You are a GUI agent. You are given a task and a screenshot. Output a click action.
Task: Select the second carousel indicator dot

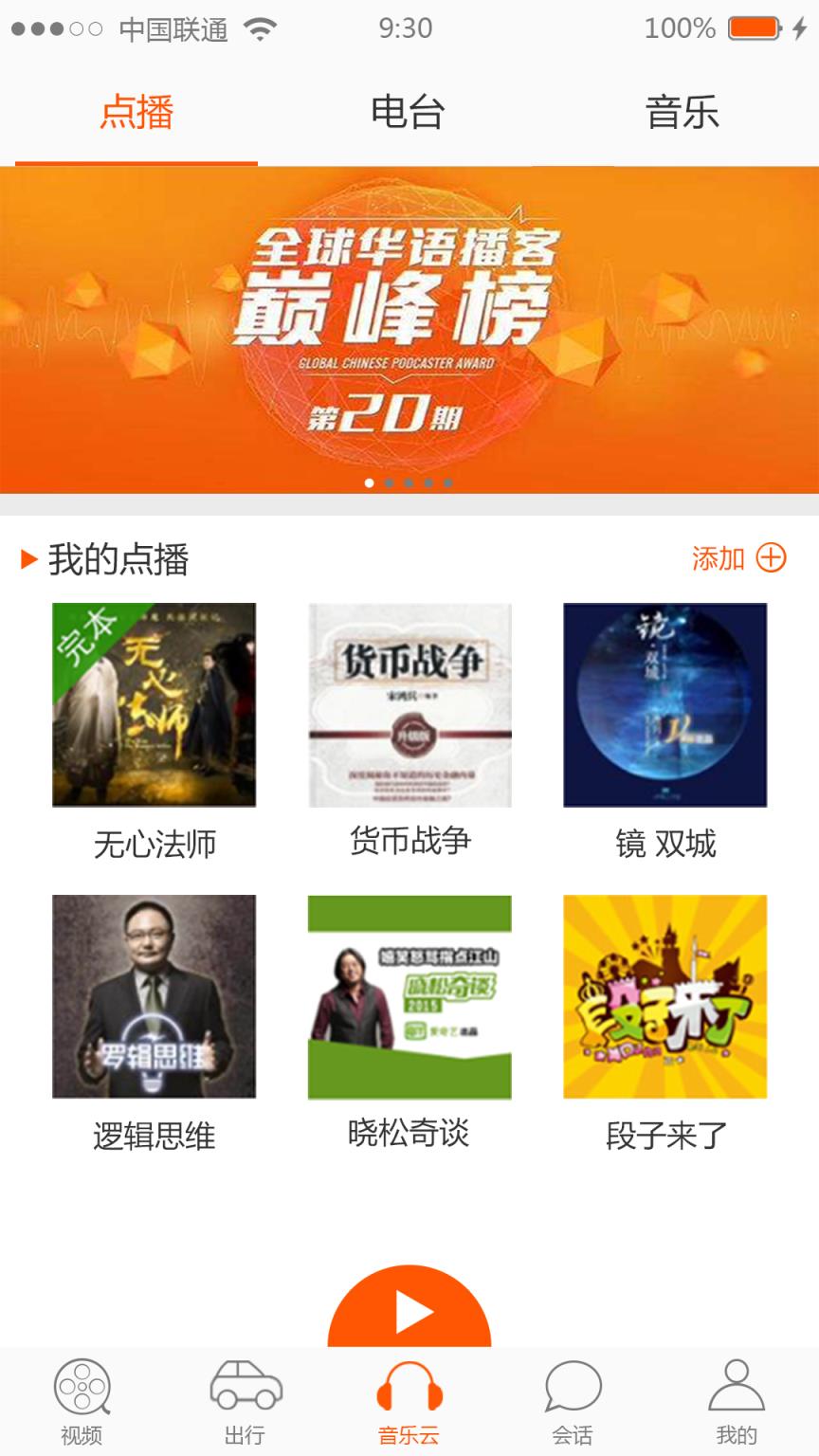pos(390,482)
